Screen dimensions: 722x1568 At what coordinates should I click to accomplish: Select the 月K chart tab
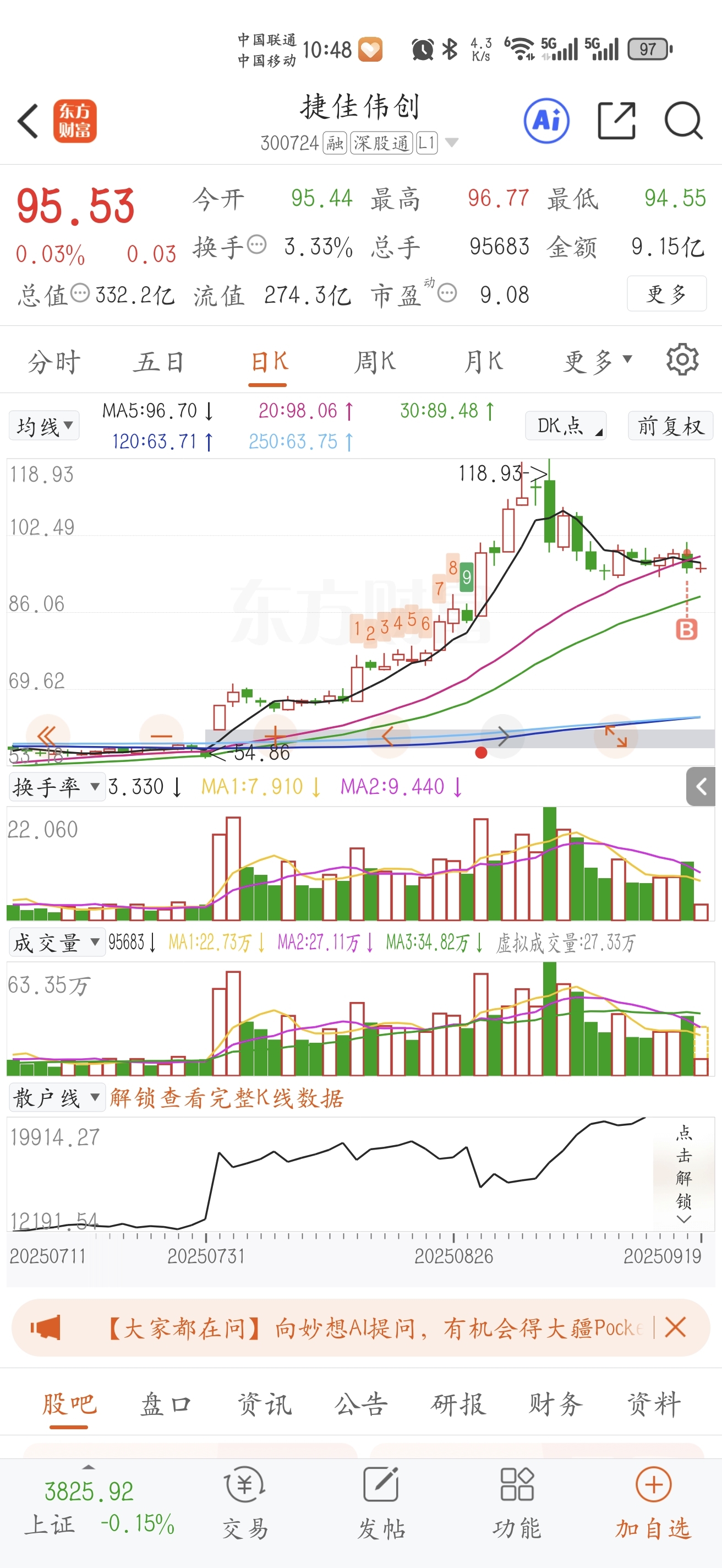click(x=484, y=362)
